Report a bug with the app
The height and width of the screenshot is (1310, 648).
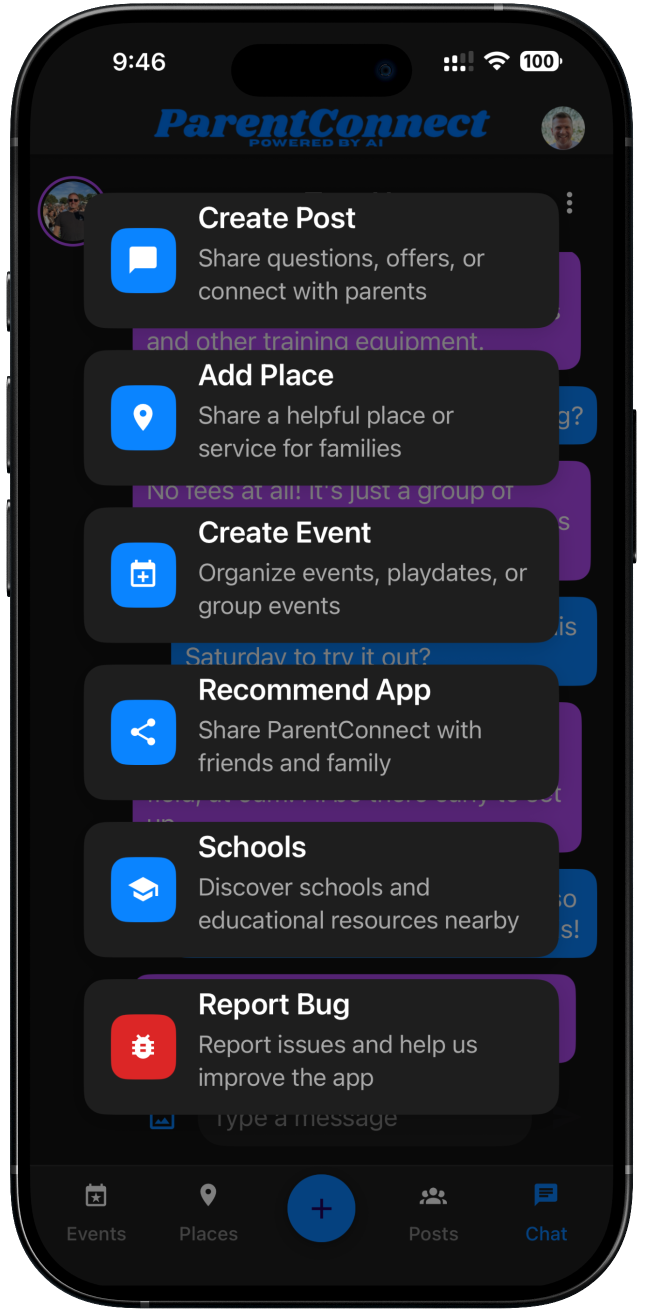click(x=321, y=1046)
